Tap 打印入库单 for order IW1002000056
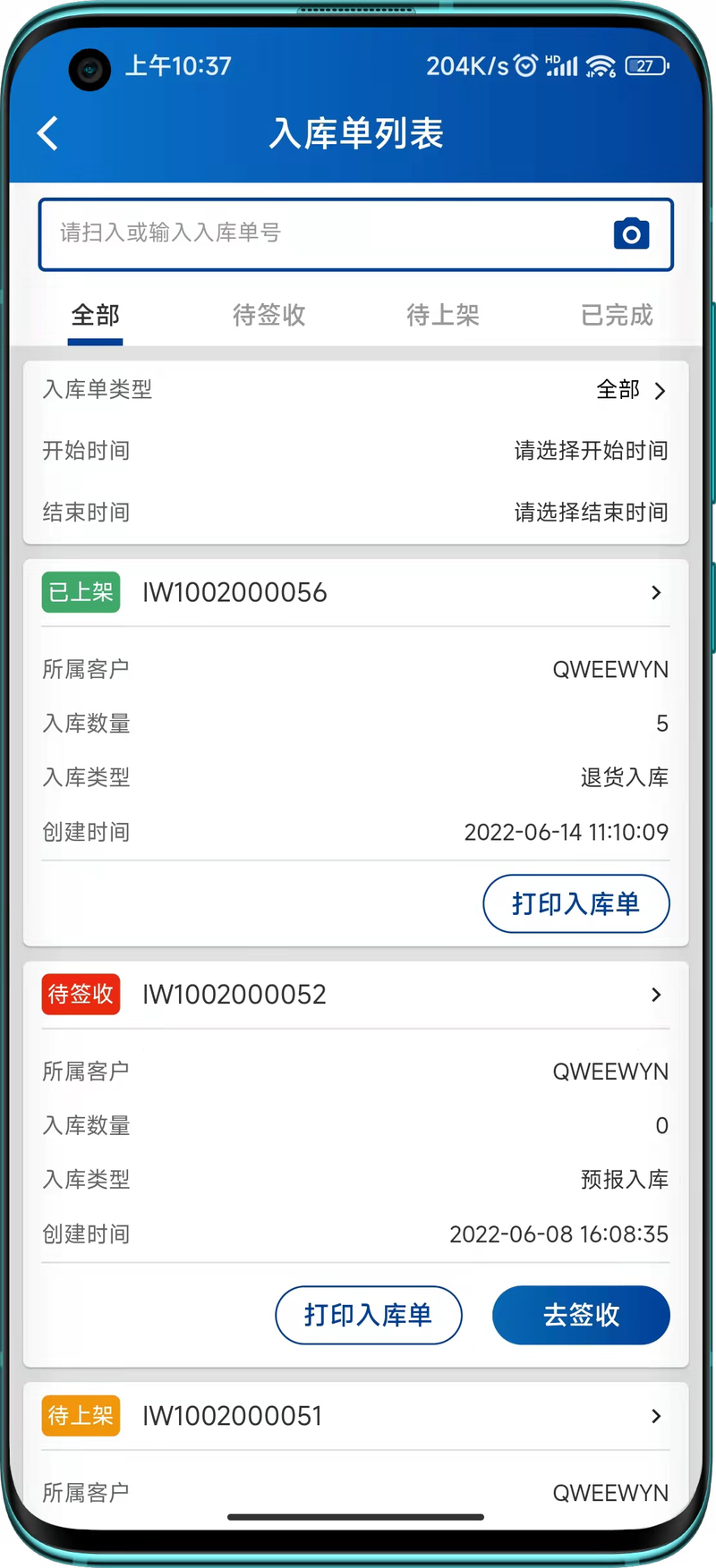Screen dimensions: 716x1568 (x=576, y=903)
